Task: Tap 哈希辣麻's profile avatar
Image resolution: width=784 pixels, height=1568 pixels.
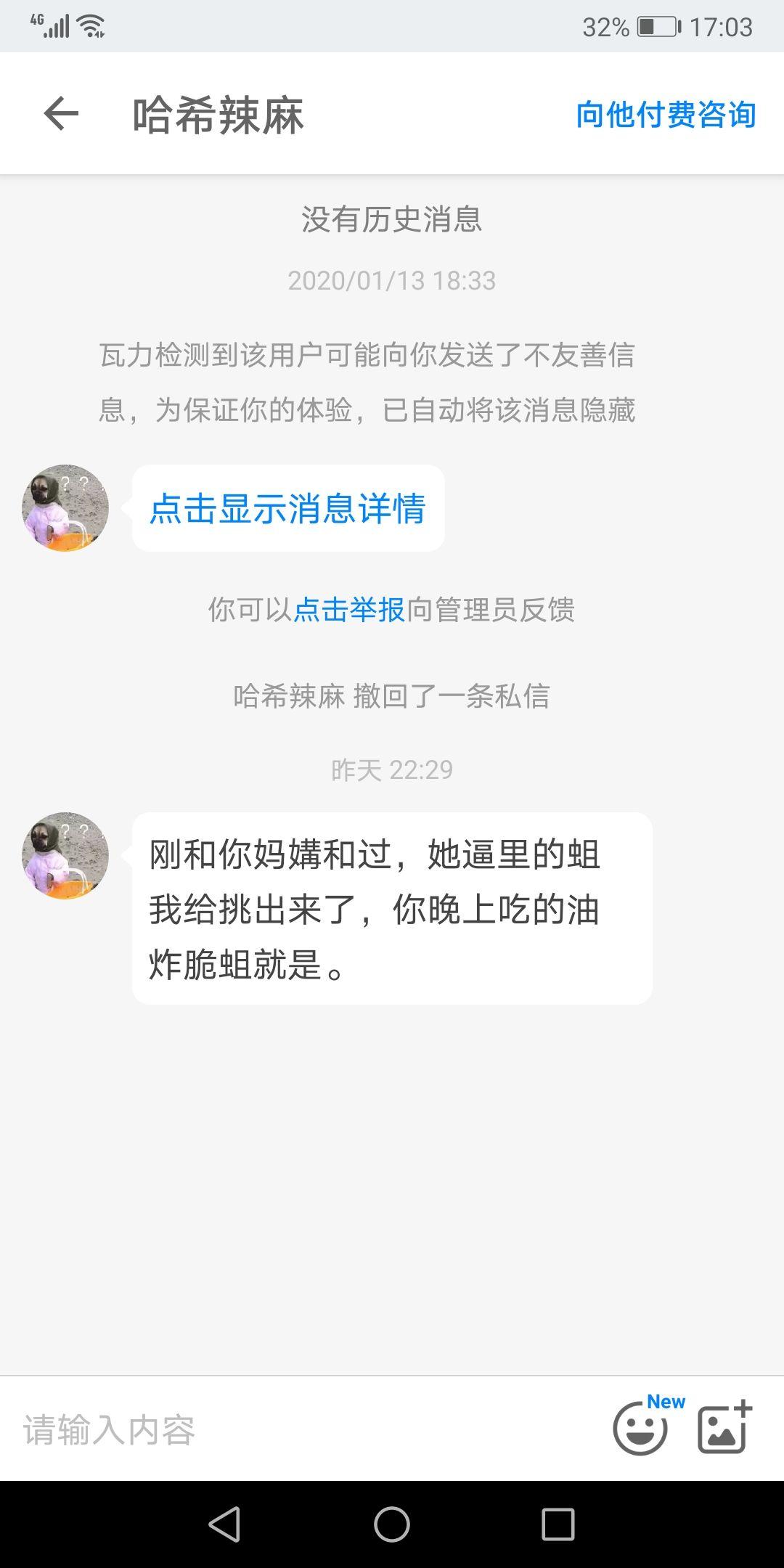Action: [63, 508]
